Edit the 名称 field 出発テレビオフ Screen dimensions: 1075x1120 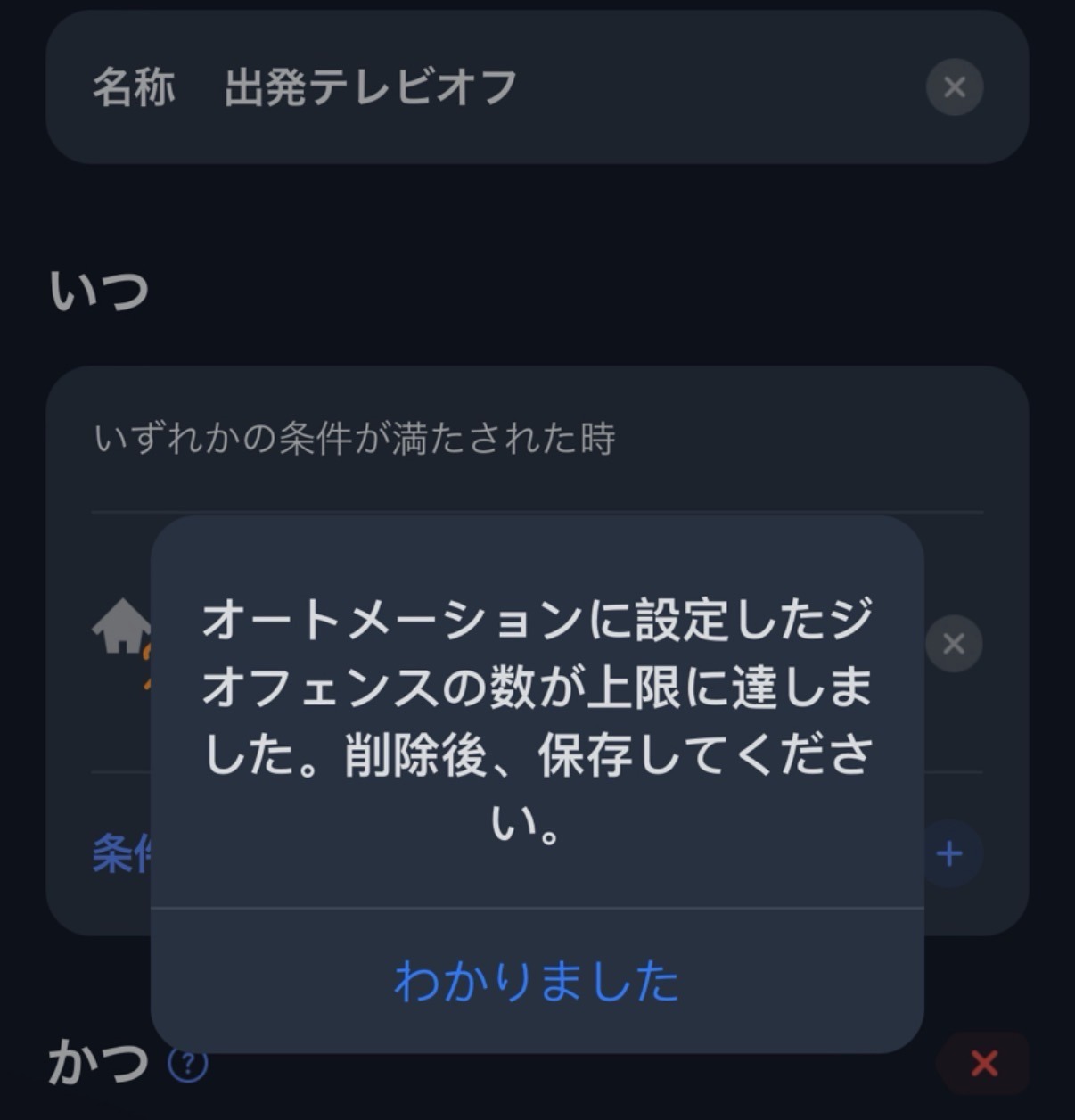pyautogui.click(x=370, y=87)
